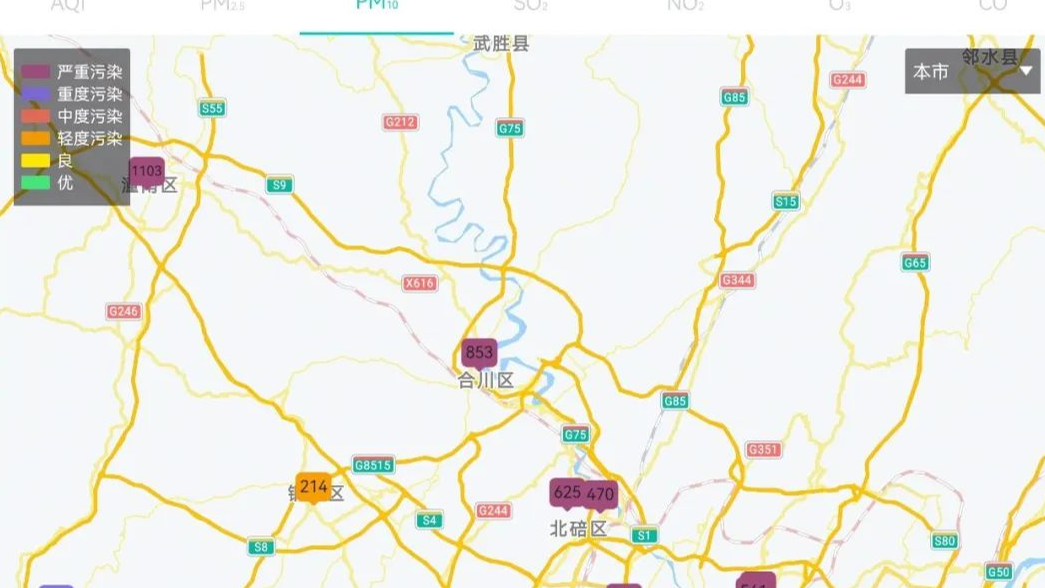The image size is (1045, 588).
Task: Switch to the NO2 tab
Action: coord(685,7)
